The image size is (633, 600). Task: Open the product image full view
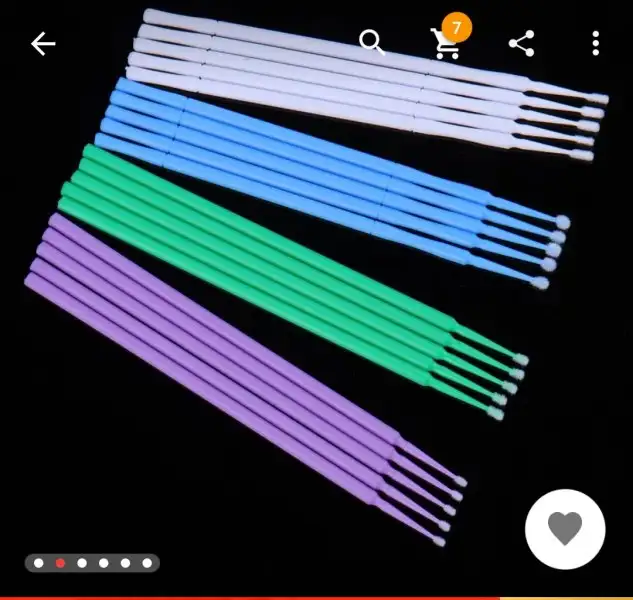pos(300,300)
